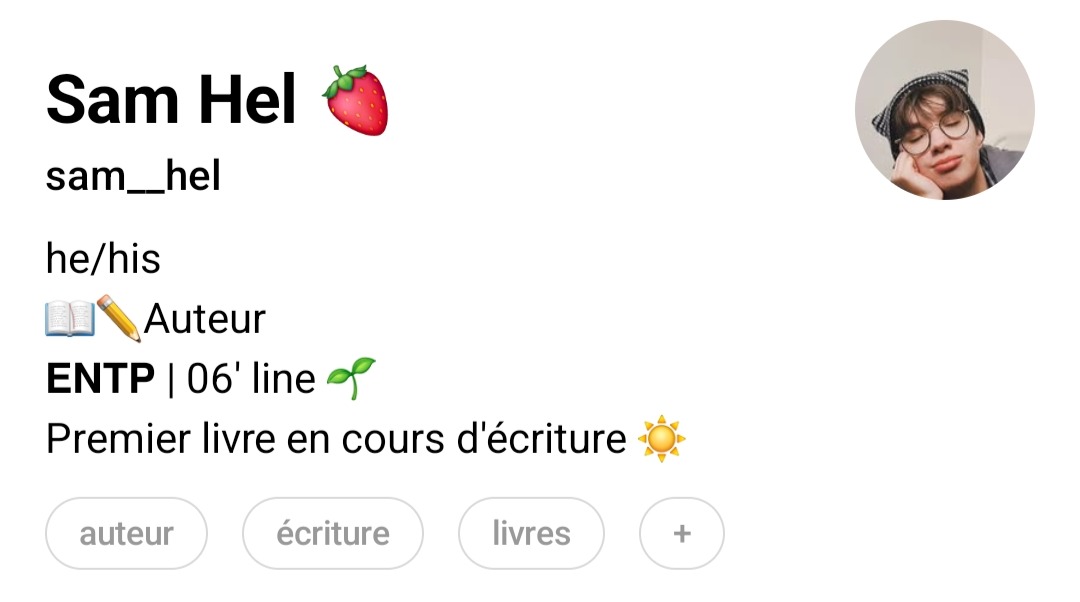Select the livres topic chip
The image size is (1080, 602).
[531, 533]
